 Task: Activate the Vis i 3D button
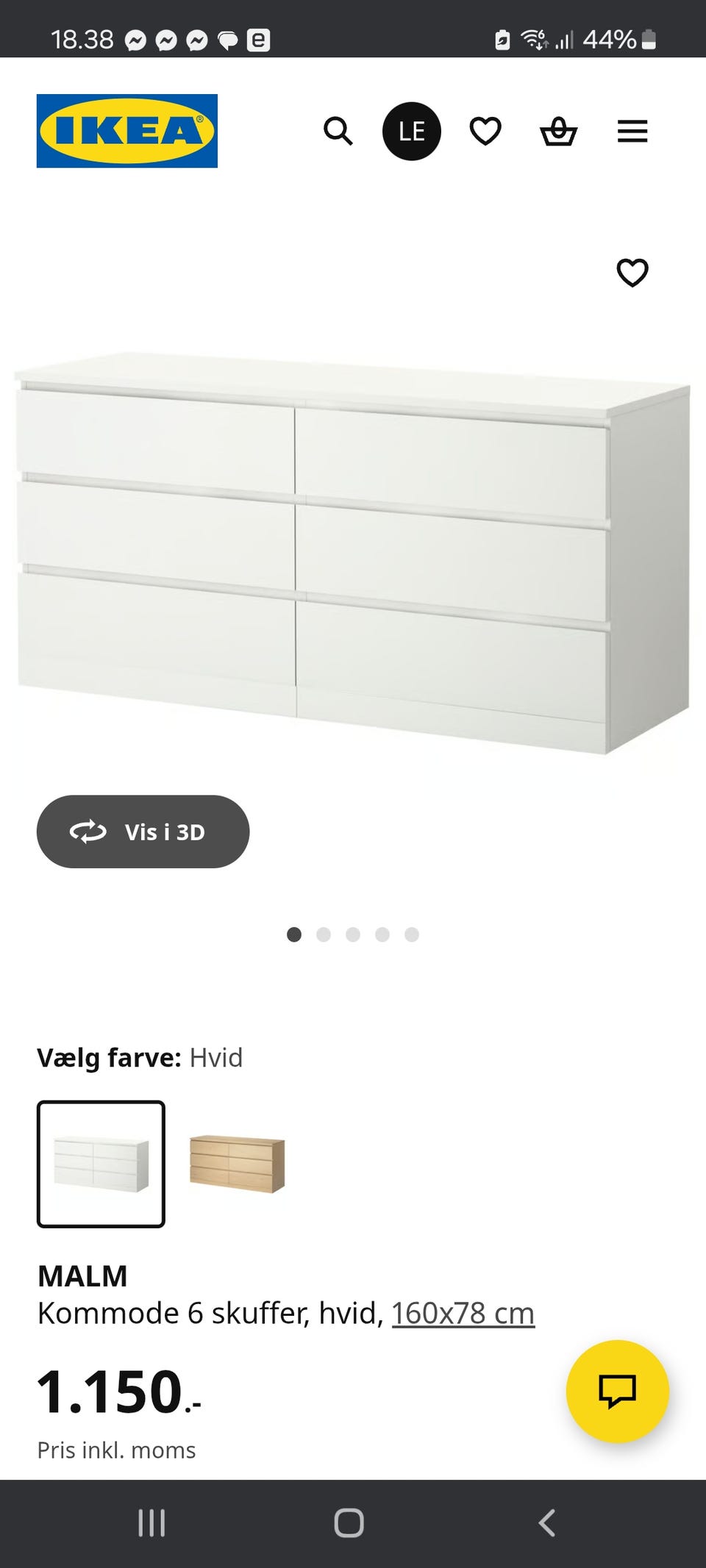[x=143, y=832]
